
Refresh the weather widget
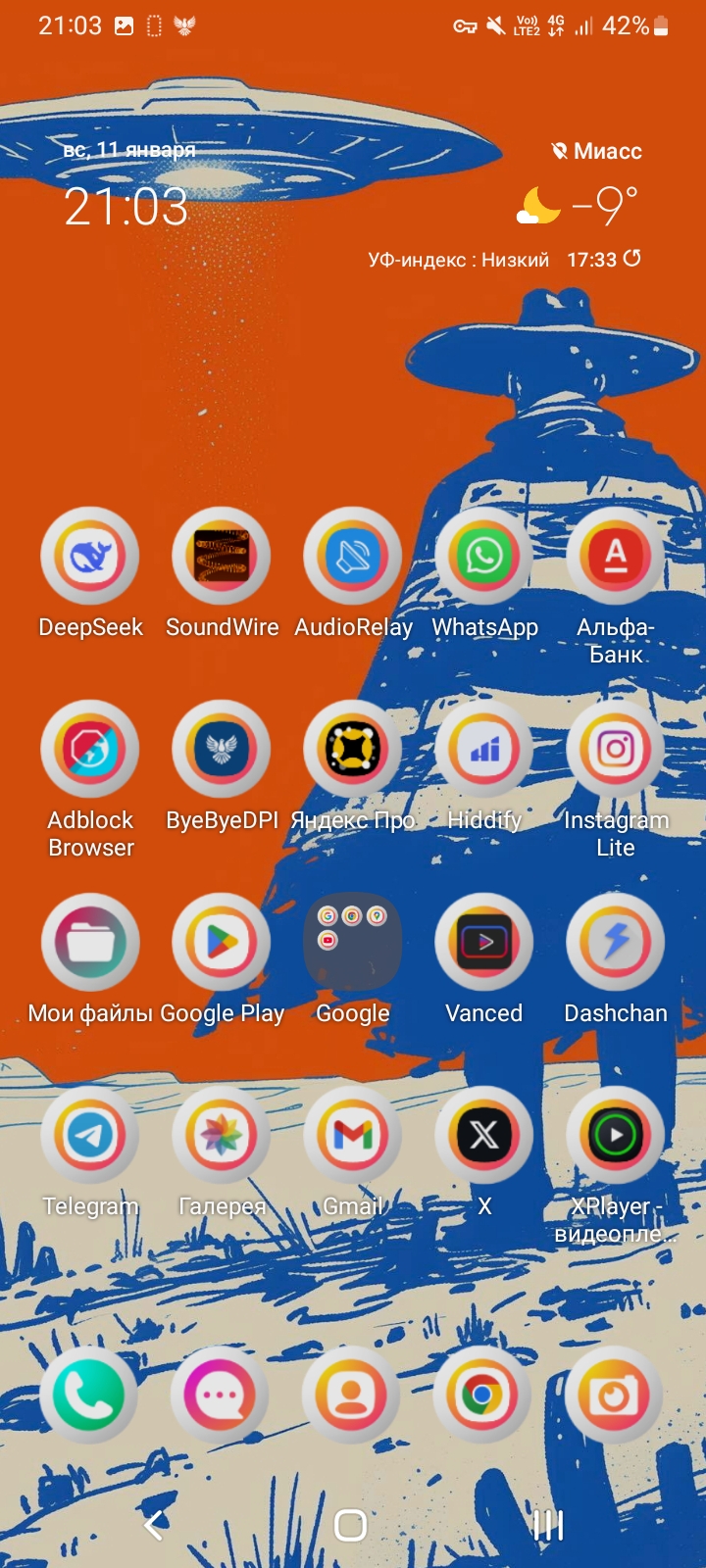632,259
